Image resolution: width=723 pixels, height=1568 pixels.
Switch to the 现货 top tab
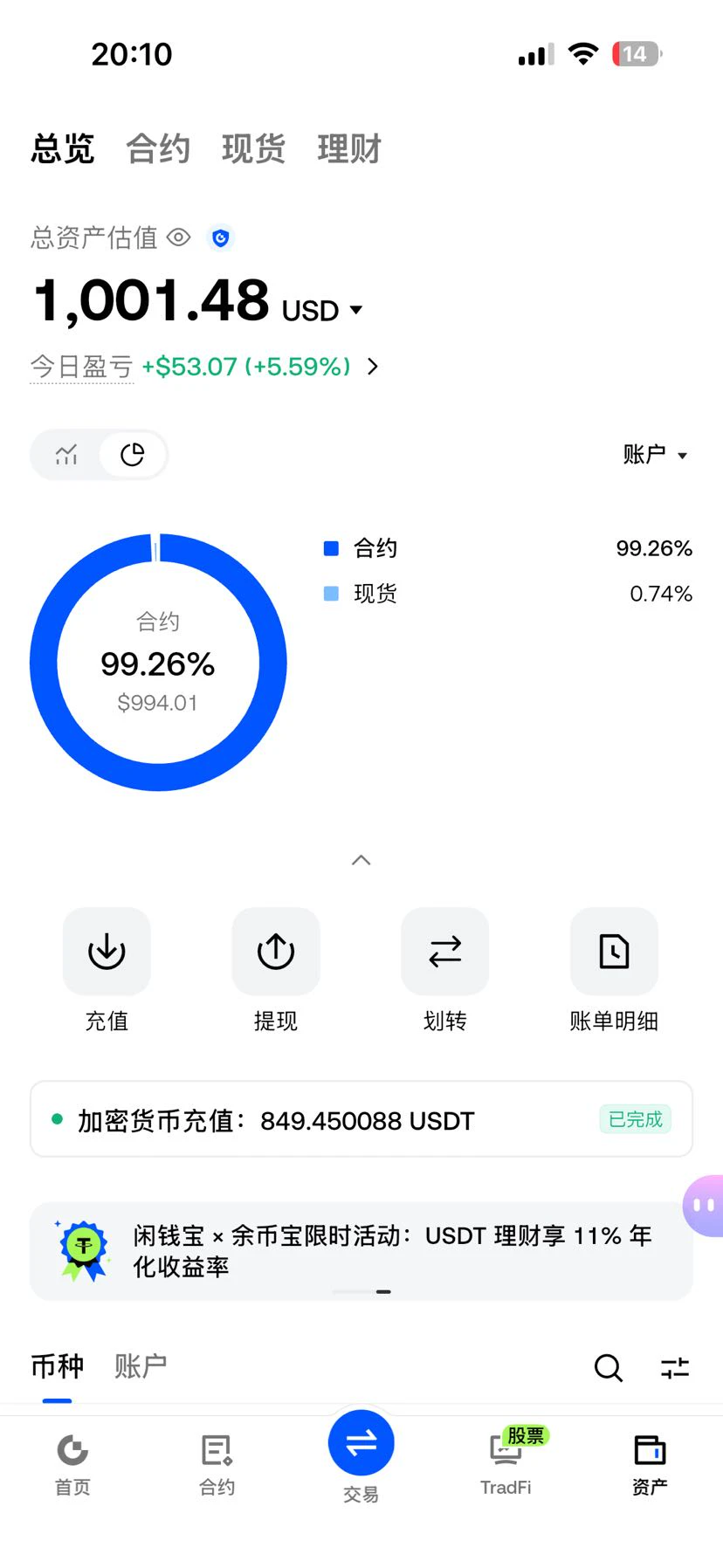(253, 148)
